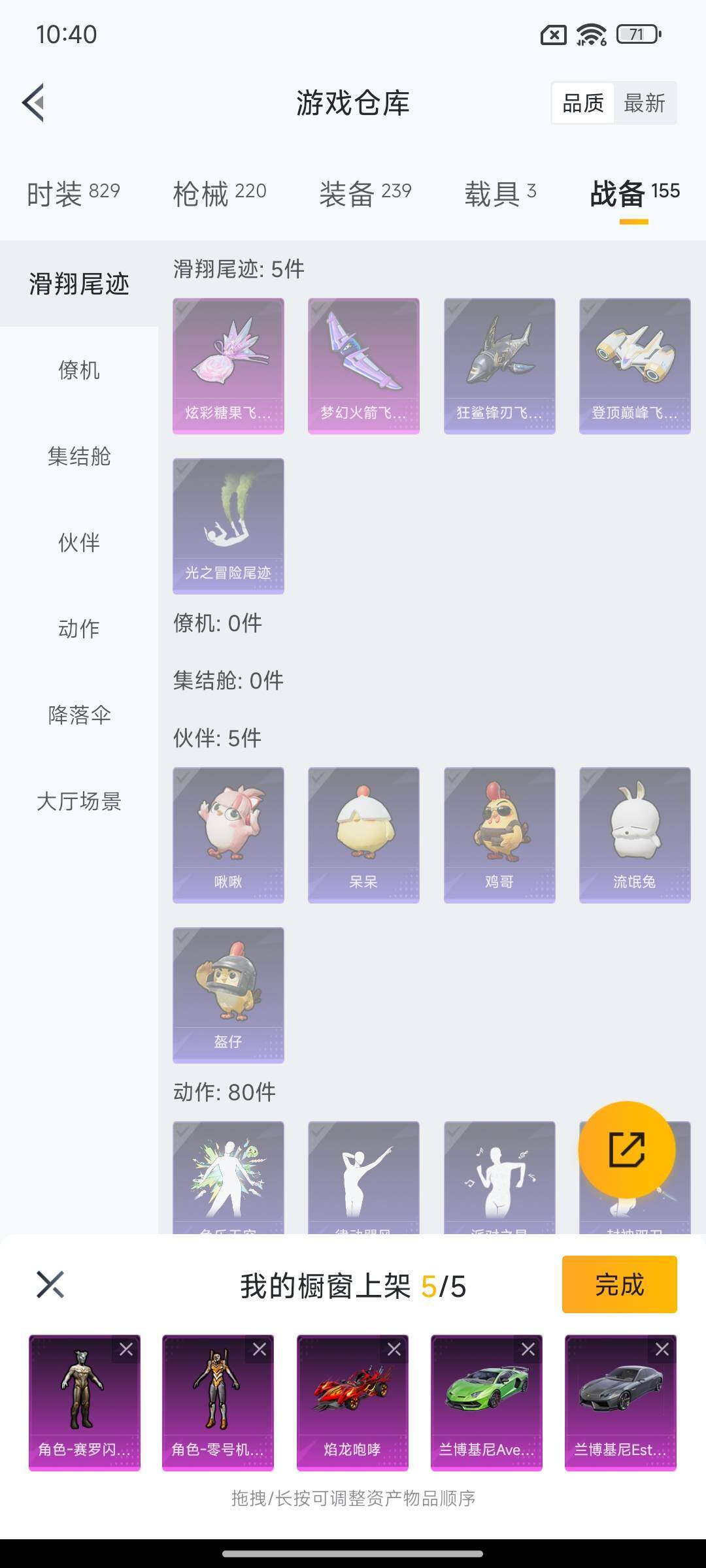Viewport: 706px width, 1568px height.
Task: Select the 僚机 category in sidebar
Action: 78,371
